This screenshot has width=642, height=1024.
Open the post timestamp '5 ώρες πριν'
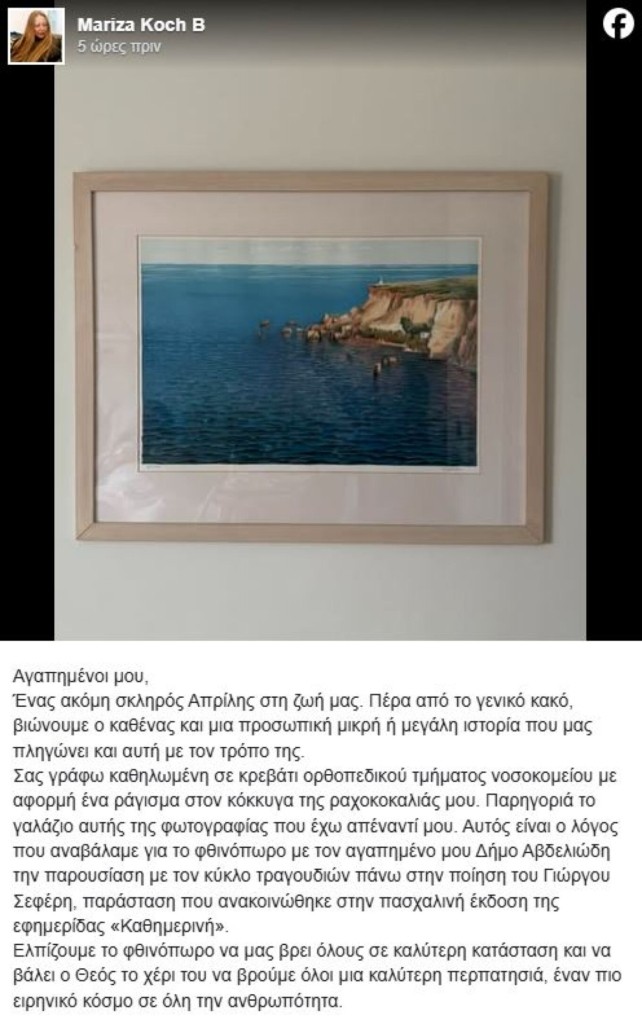tap(118, 47)
